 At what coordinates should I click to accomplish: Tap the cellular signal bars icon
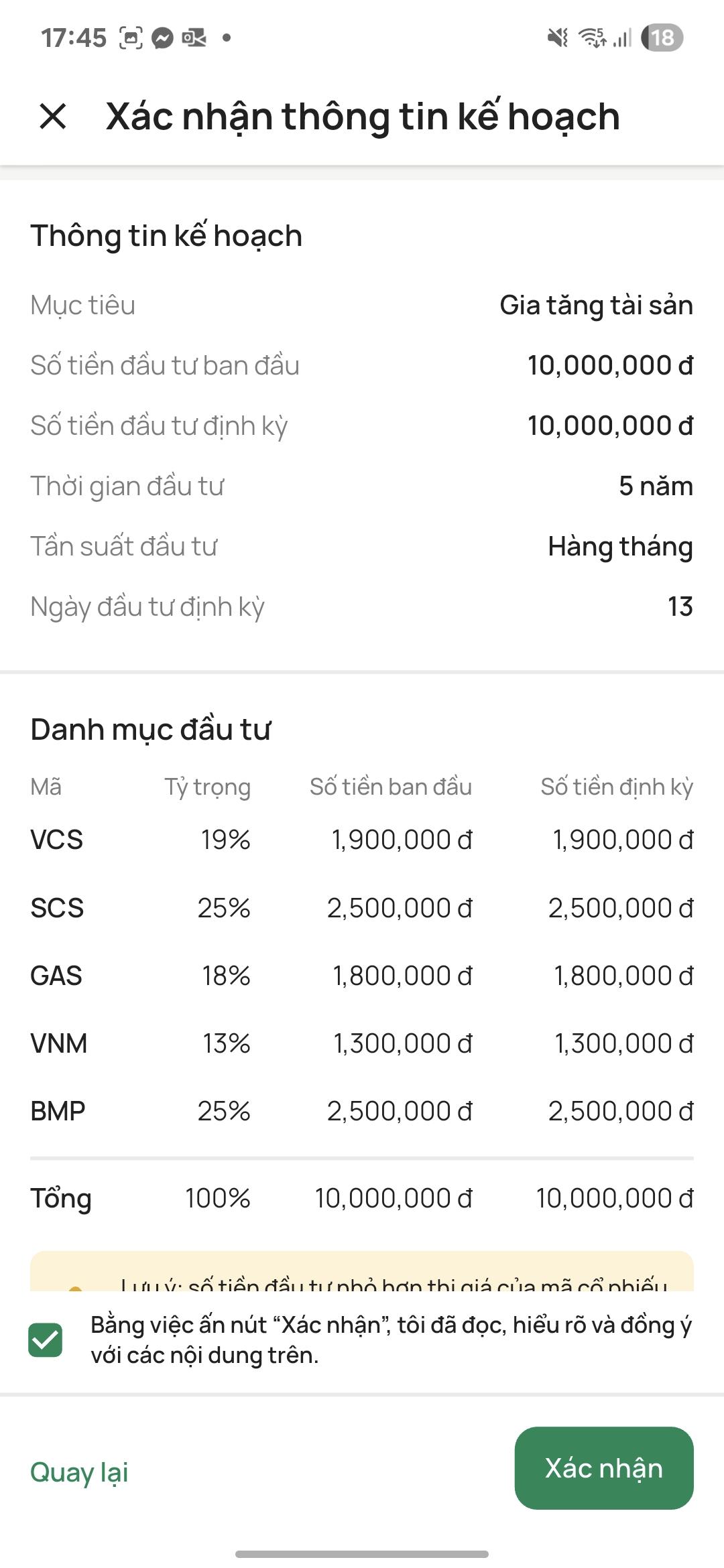(622, 38)
